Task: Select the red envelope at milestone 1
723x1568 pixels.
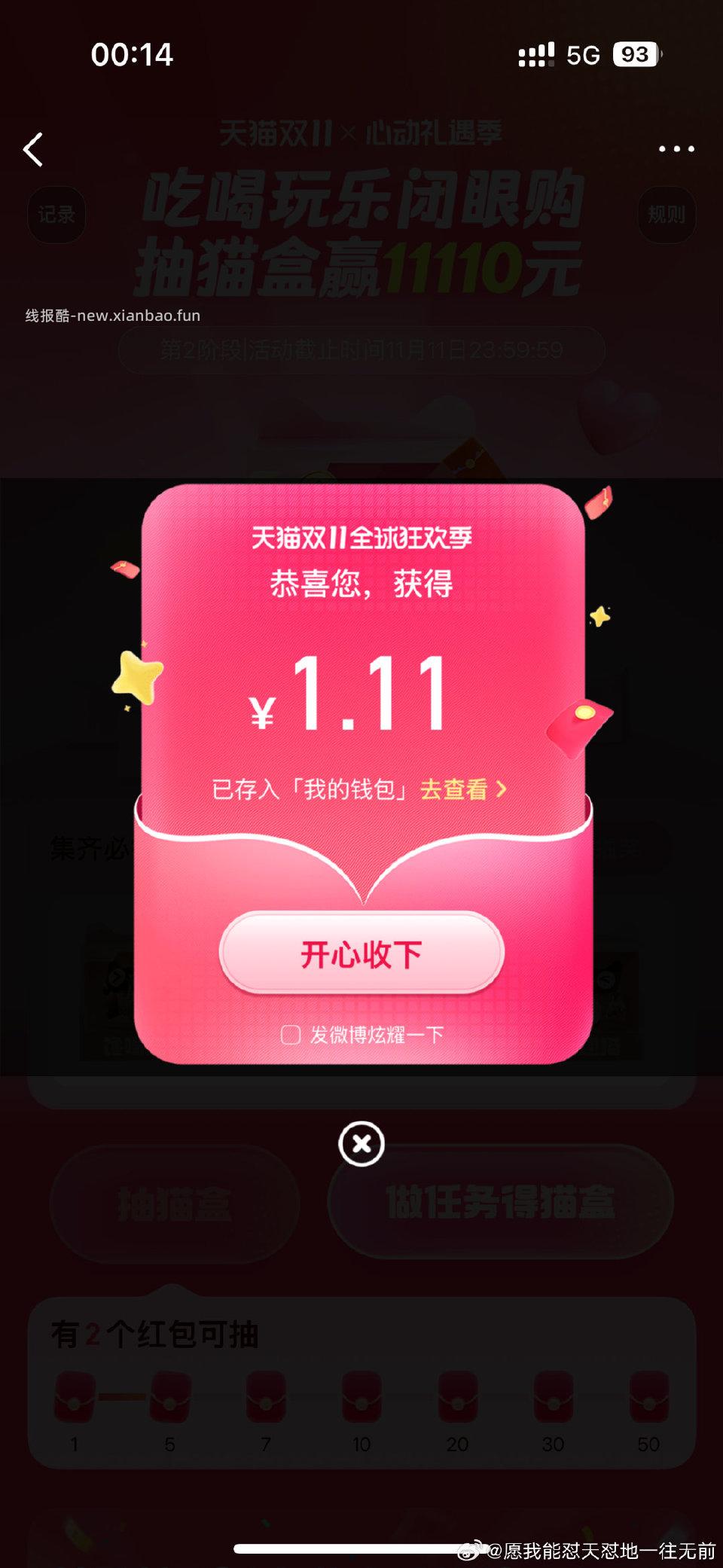Action: point(73,1399)
